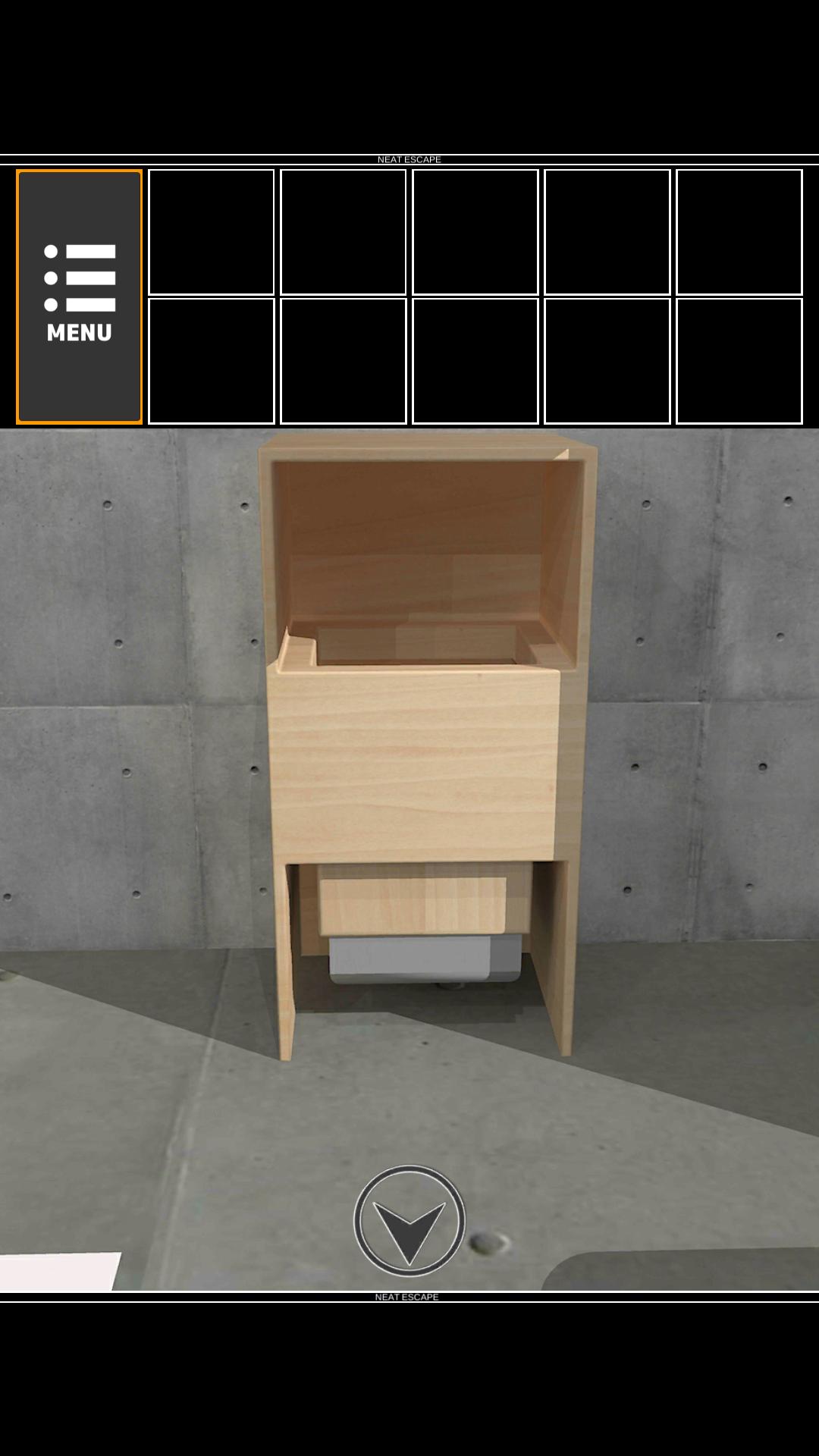Viewport: 819px width, 1456px height.
Task: Inspect the gray box beneath the drawer
Action: (425, 960)
